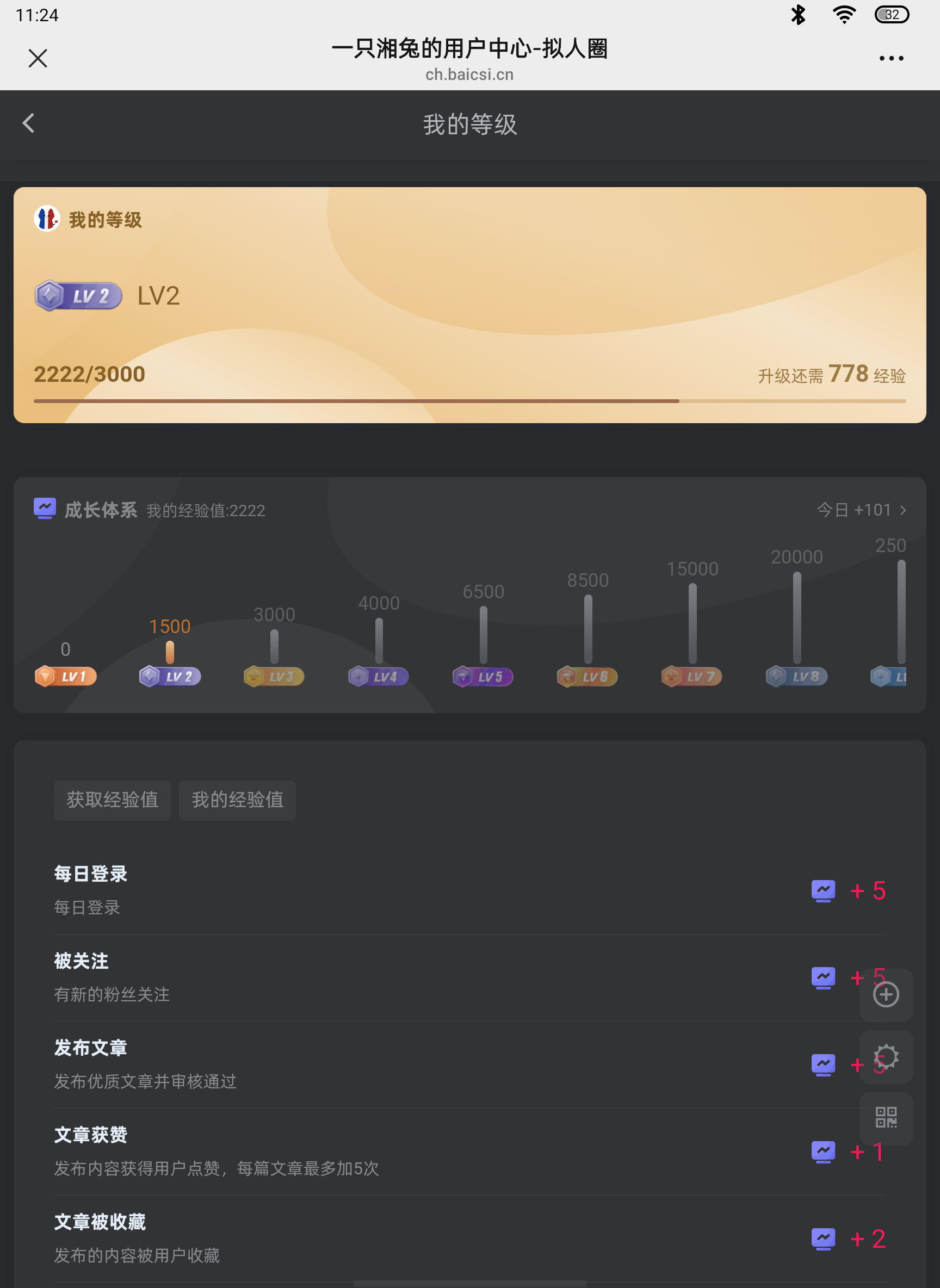Click the chart icon next to 文章被收藏 +2
940x1288 pixels.
tap(823, 1239)
